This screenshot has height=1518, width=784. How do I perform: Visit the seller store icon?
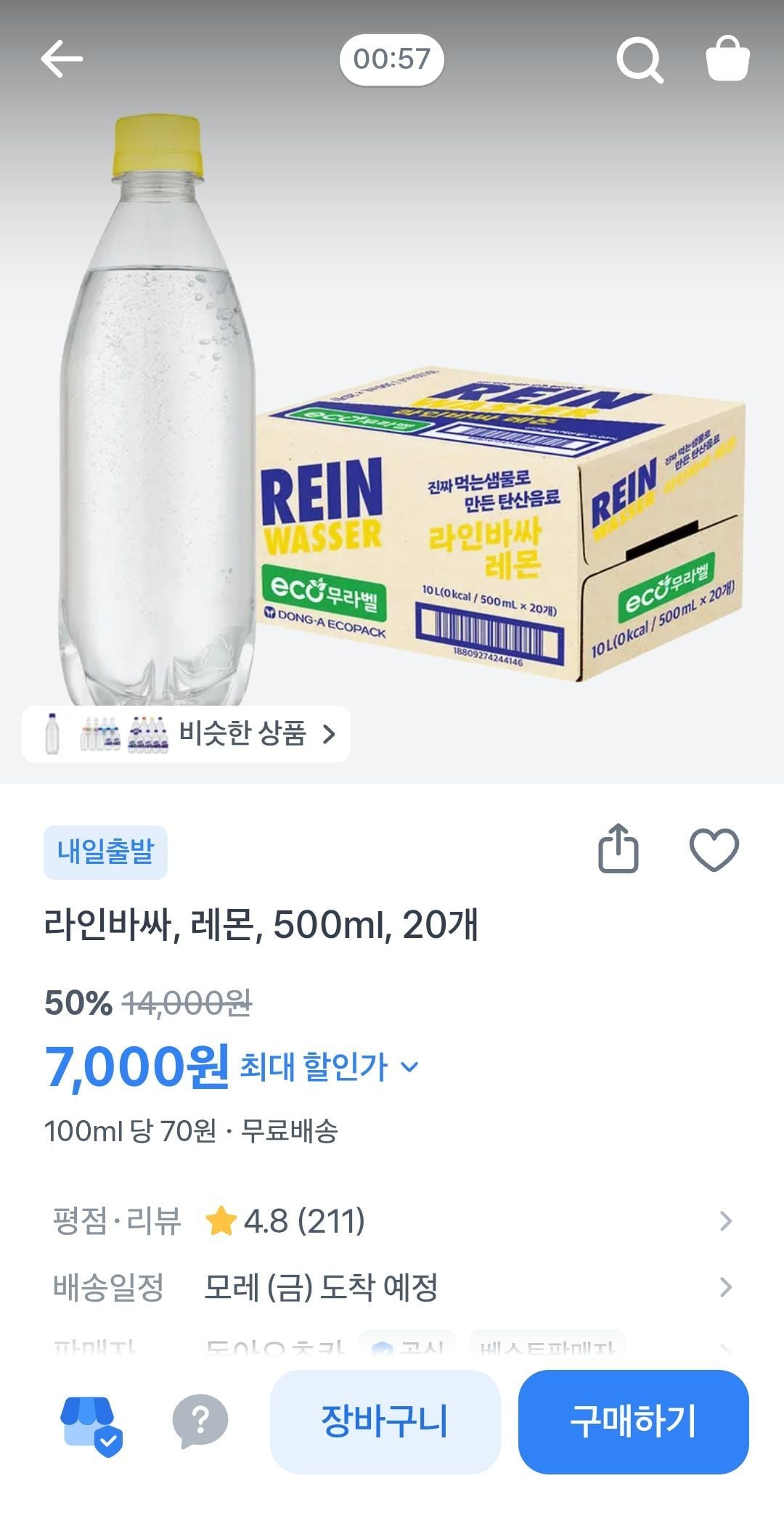pos(91,1421)
